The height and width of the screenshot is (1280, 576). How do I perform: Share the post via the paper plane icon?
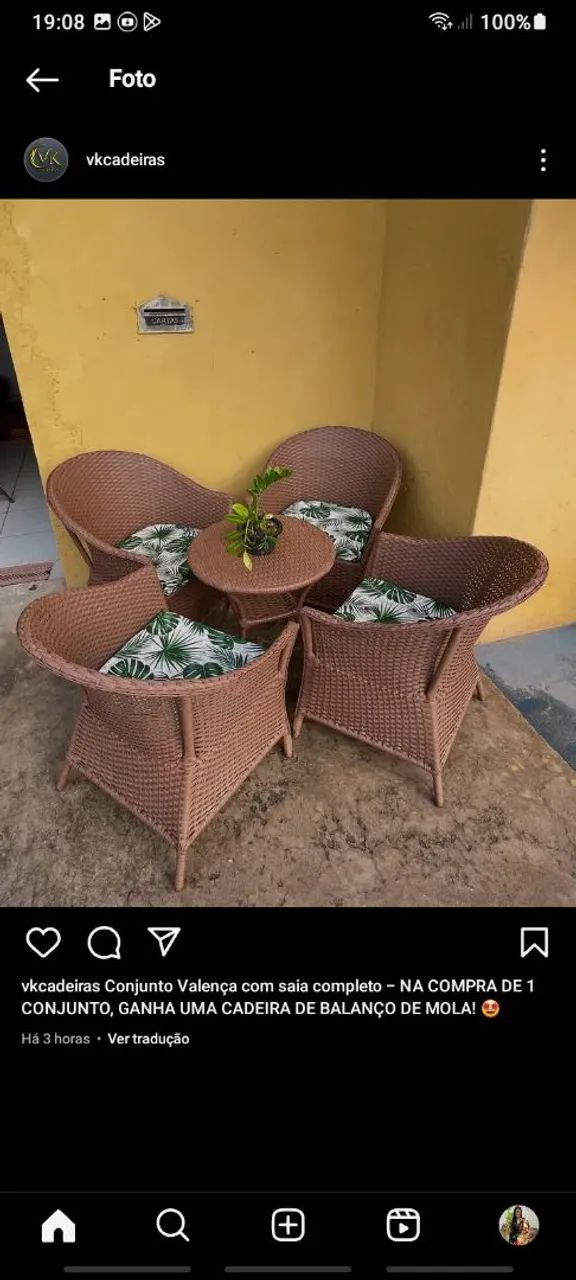click(164, 941)
